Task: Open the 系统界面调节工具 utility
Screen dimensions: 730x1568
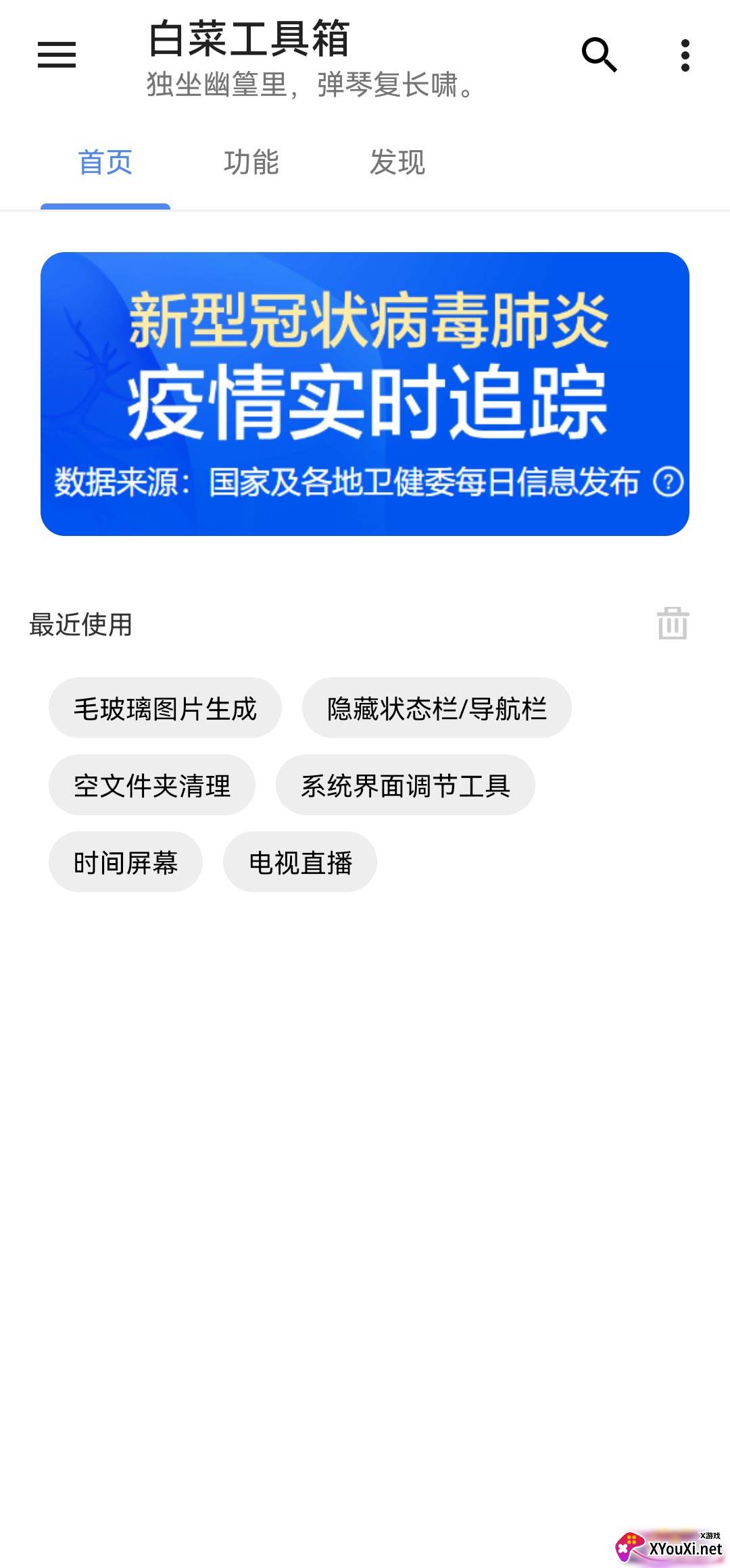Action: tap(406, 785)
